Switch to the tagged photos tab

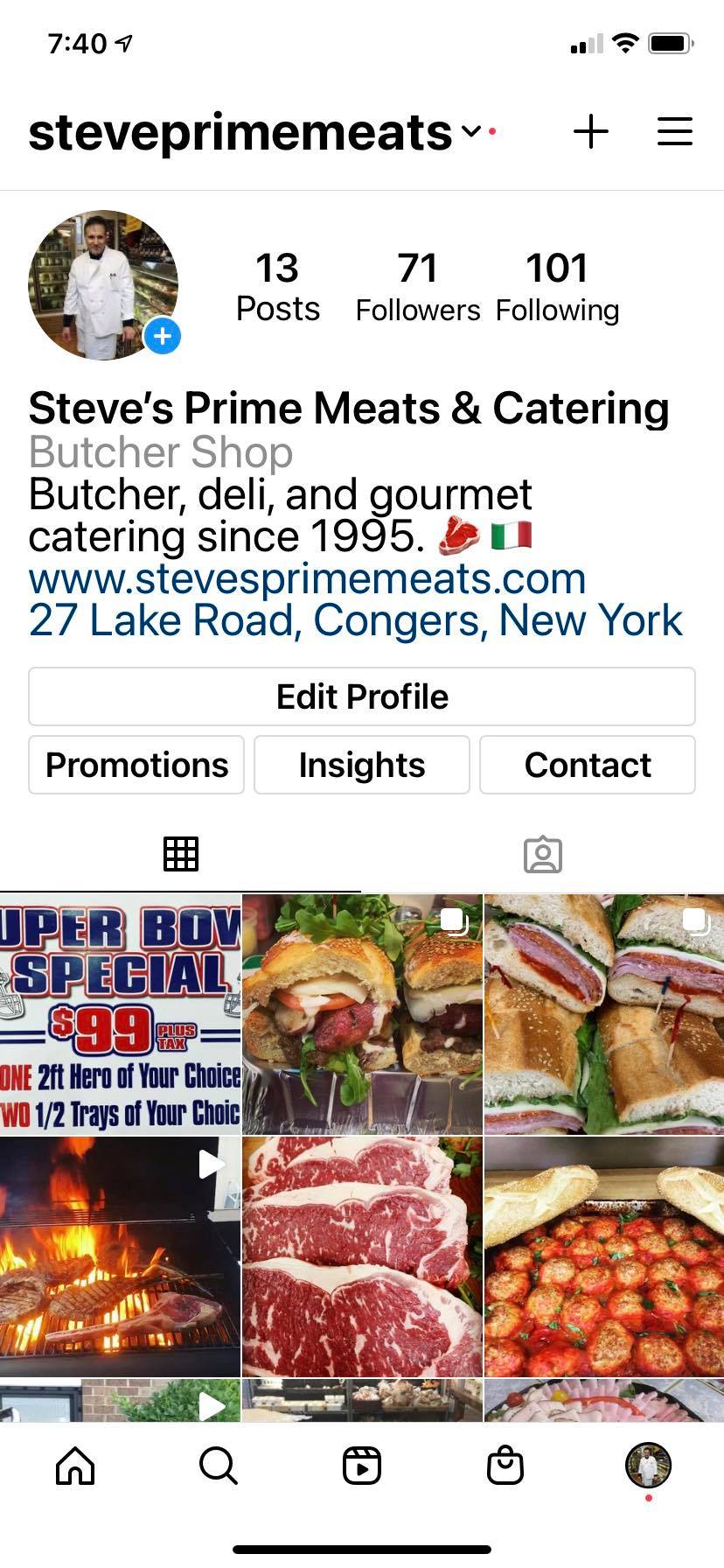pyautogui.click(x=542, y=854)
